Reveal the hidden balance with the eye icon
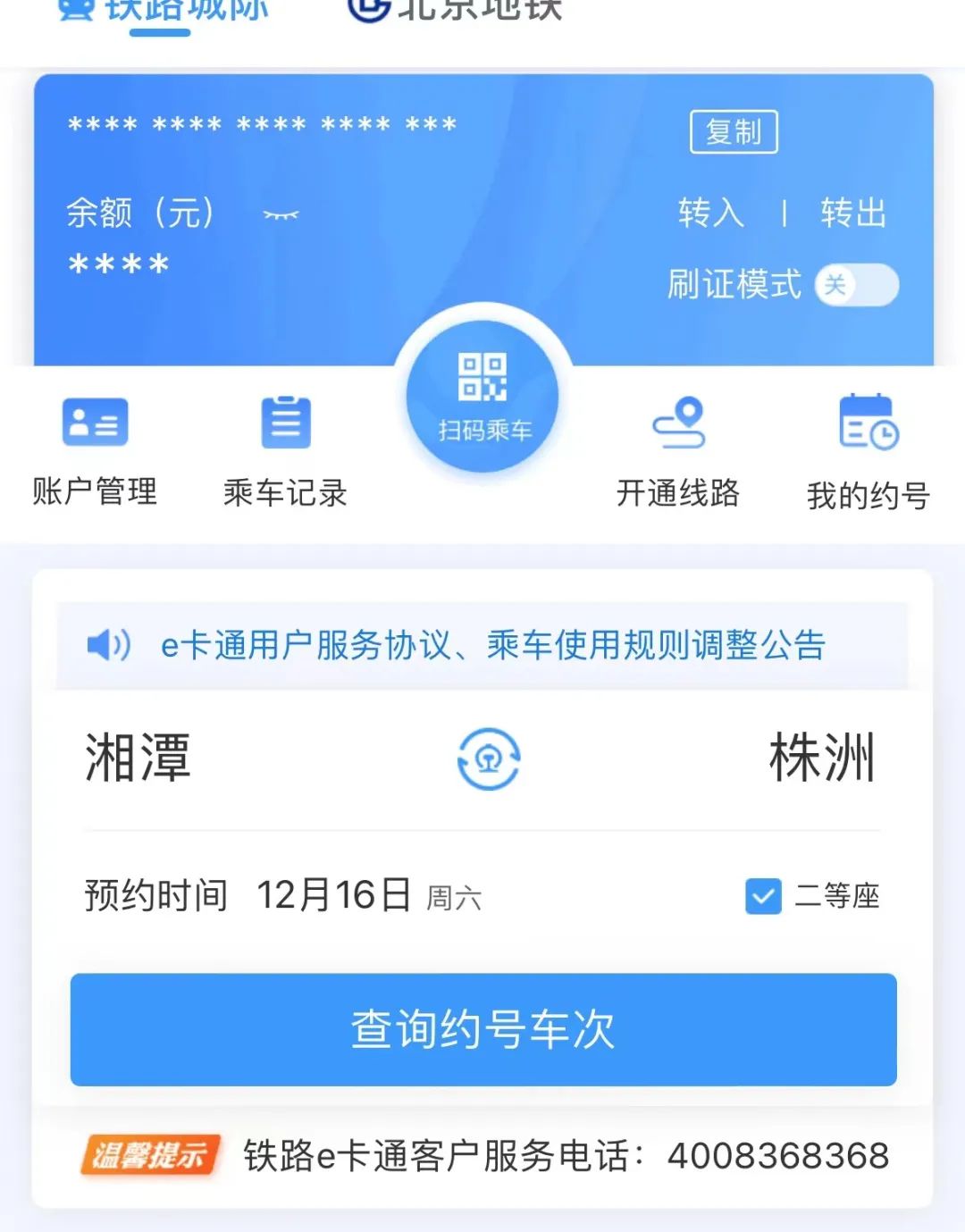The height and width of the screenshot is (1232, 965). (281, 214)
